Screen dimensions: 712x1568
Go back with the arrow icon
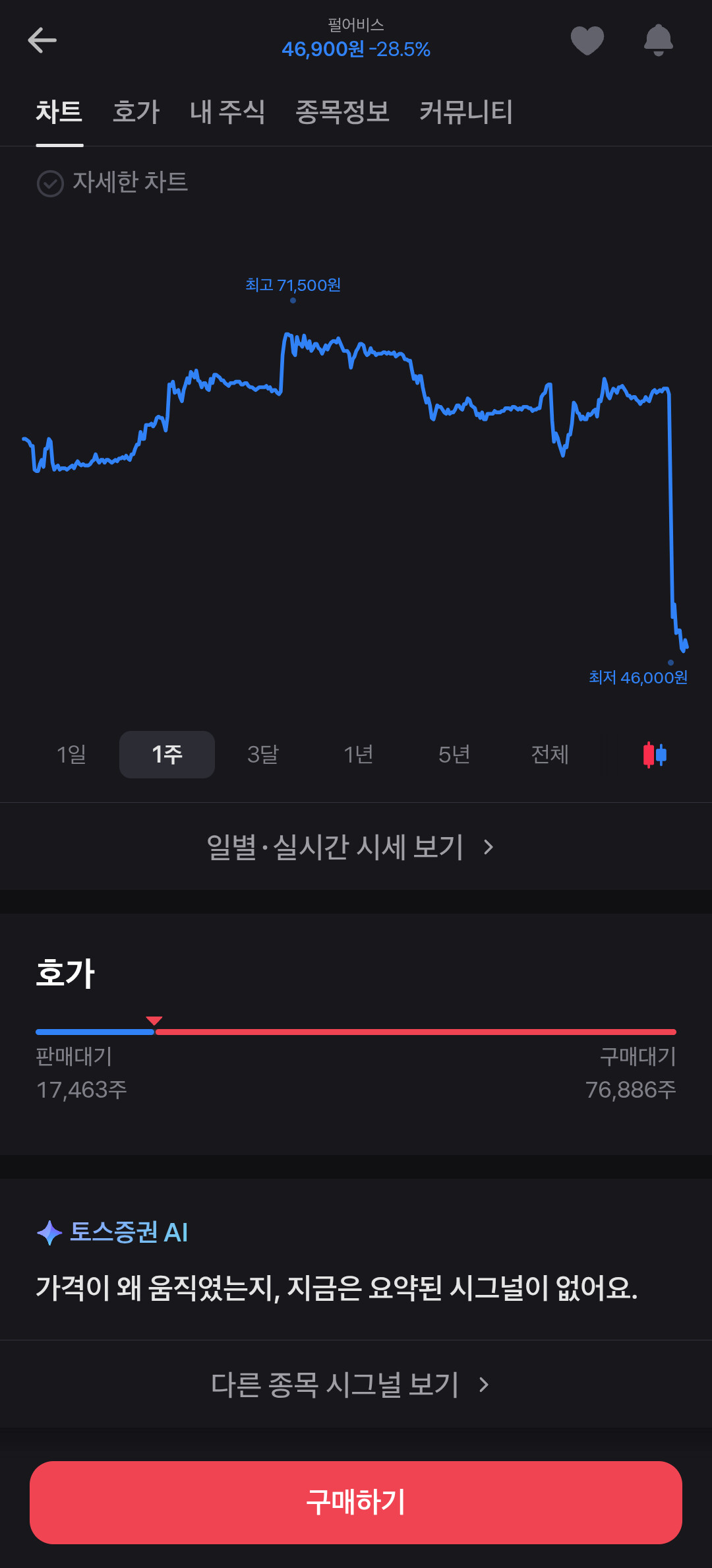42,40
